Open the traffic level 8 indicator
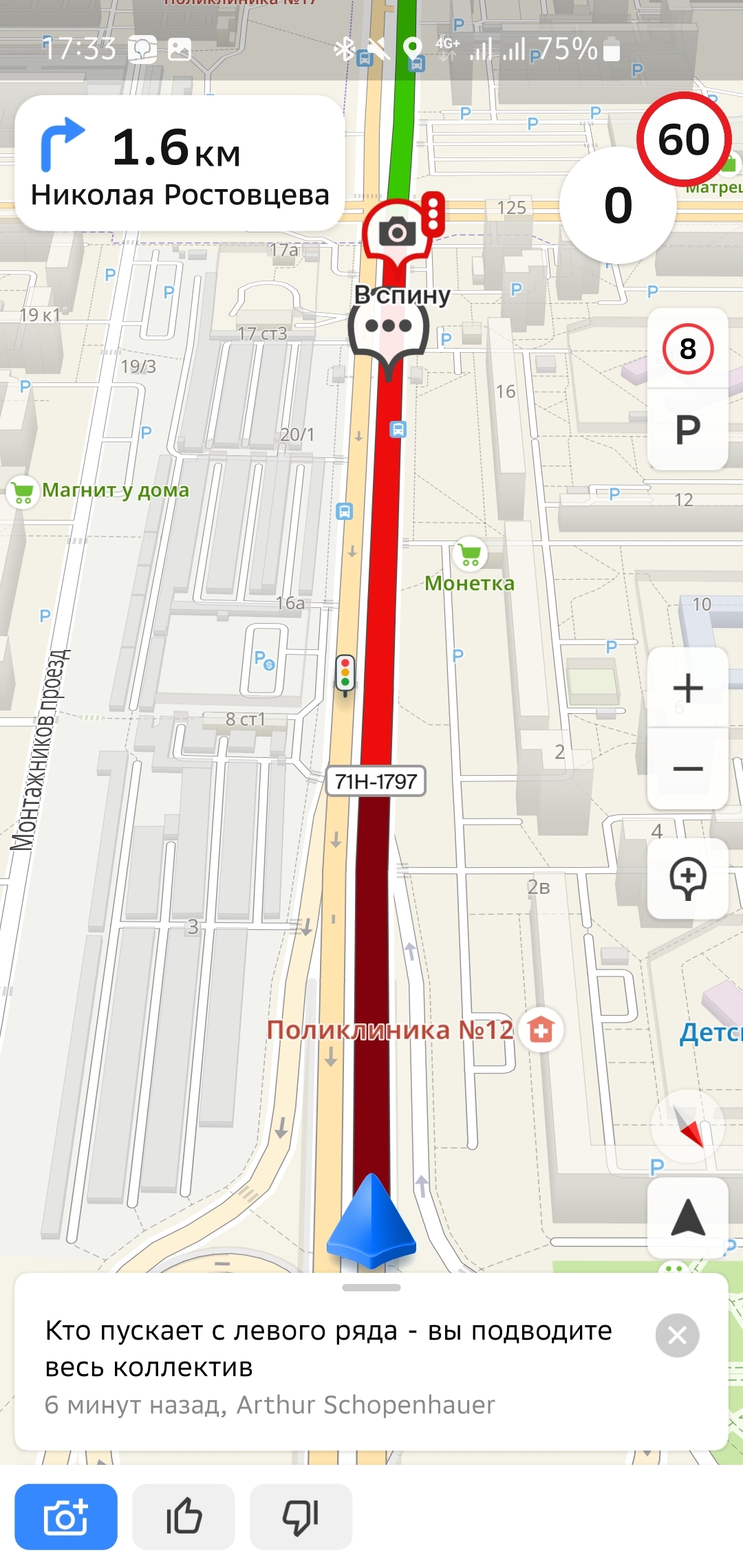Image resolution: width=743 pixels, height=1568 pixels. [688, 349]
